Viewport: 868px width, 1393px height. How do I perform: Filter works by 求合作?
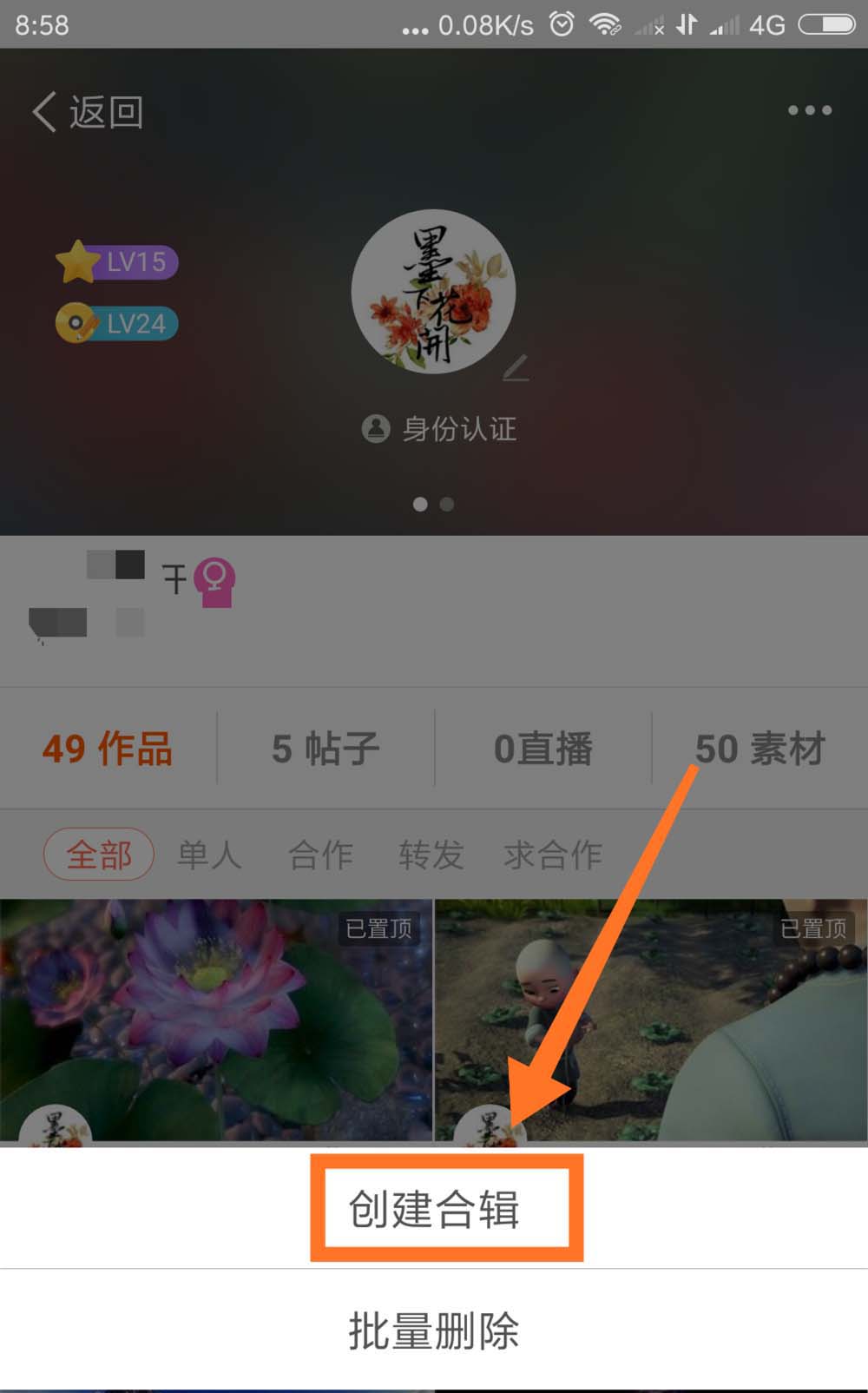[553, 855]
